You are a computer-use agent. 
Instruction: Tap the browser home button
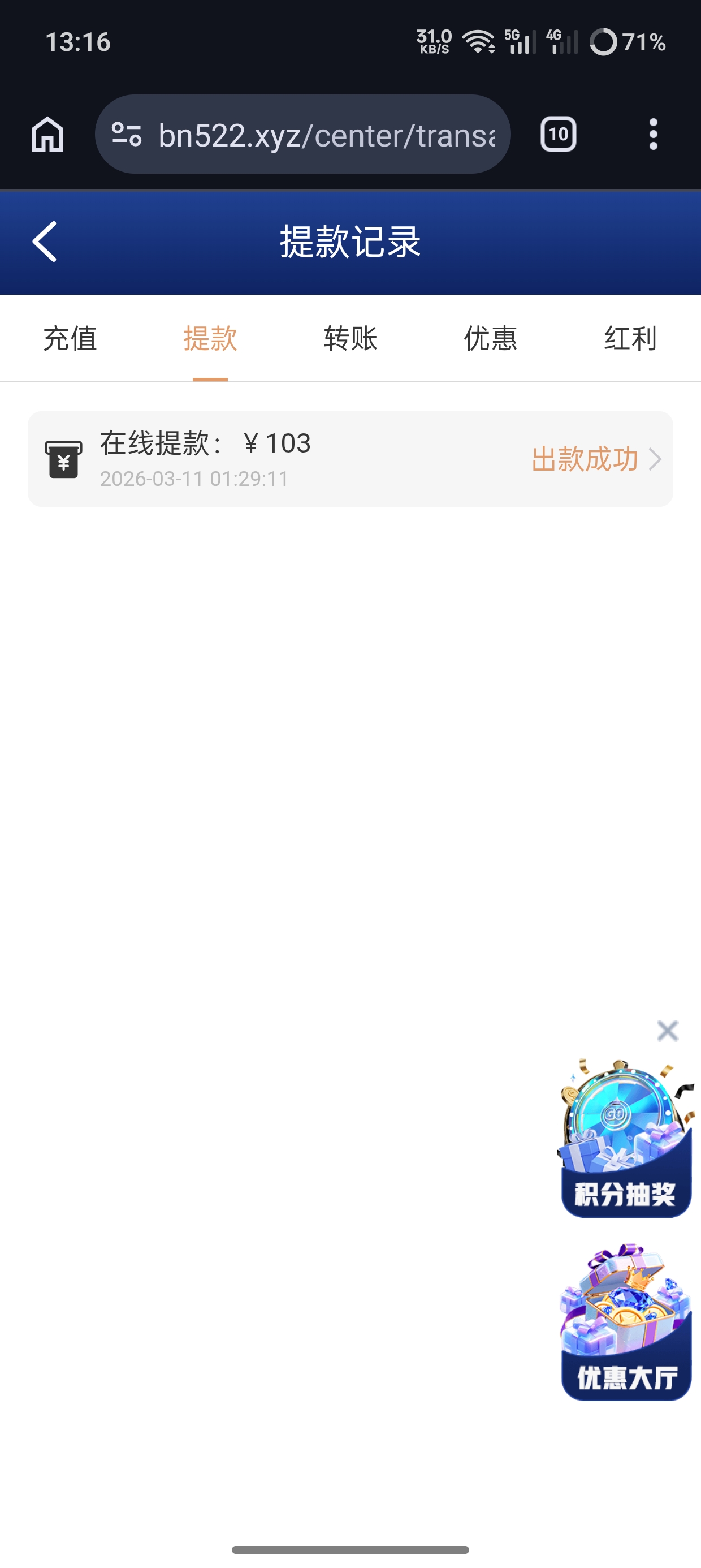[47, 135]
